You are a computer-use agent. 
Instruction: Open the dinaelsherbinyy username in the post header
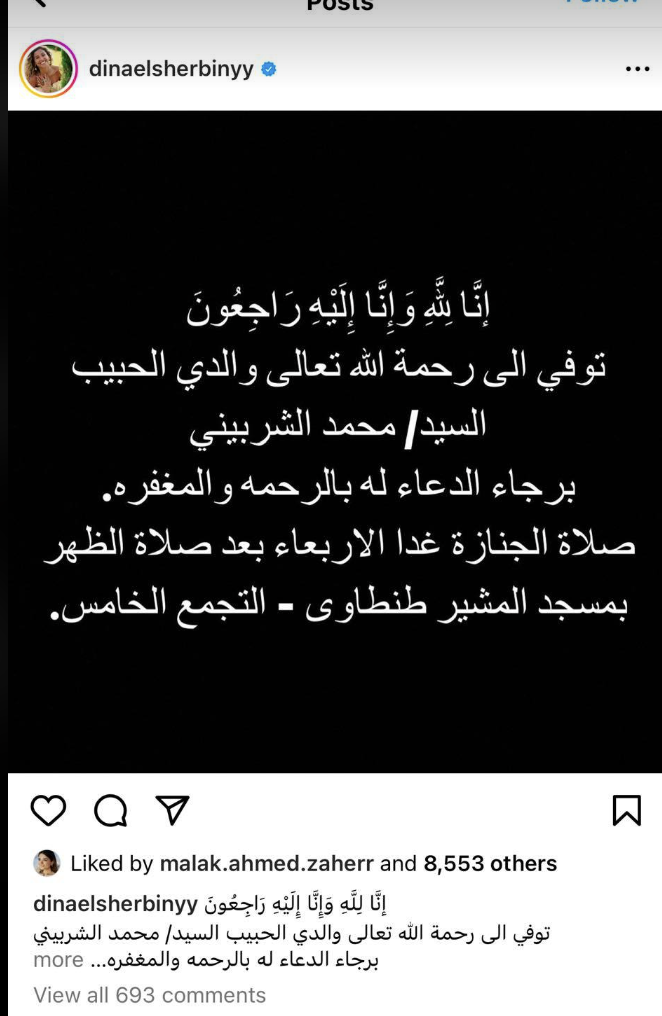pyautogui.click(x=173, y=69)
